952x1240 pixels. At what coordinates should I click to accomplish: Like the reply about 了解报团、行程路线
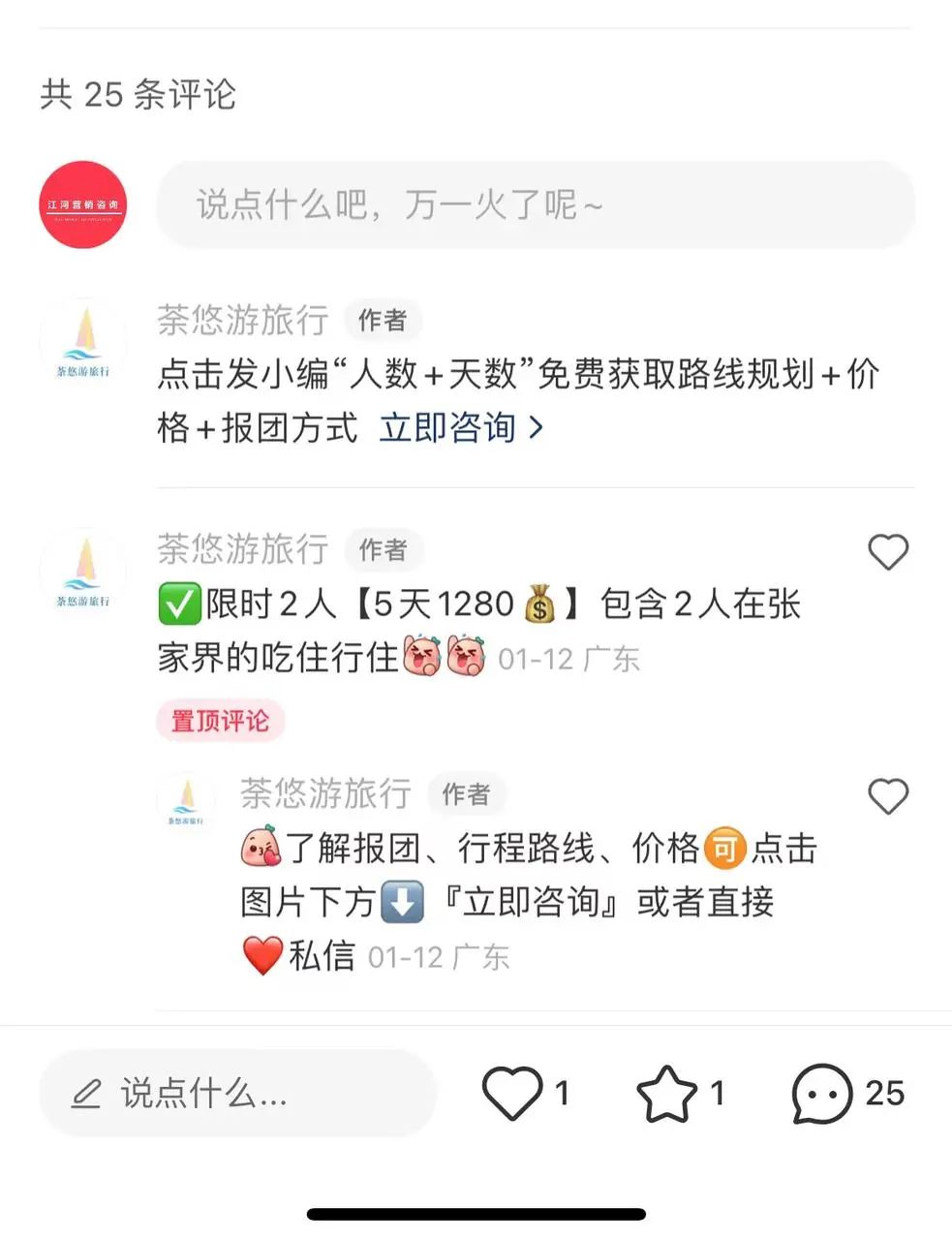tap(887, 796)
